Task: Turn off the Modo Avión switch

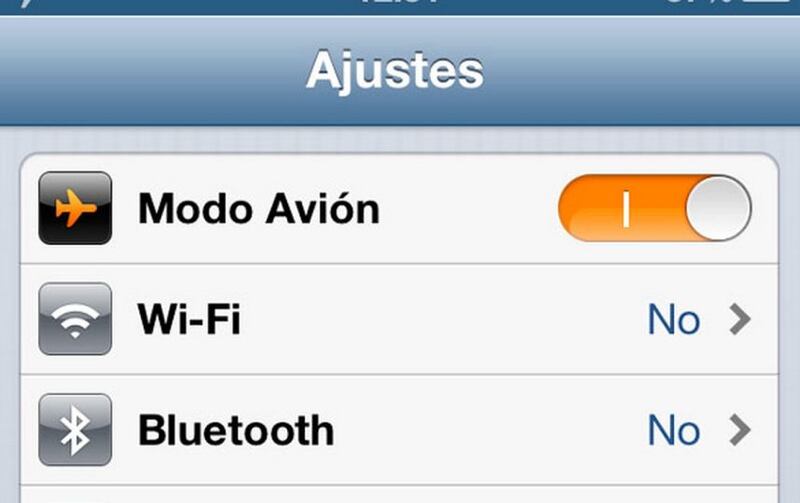Action: tap(654, 209)
